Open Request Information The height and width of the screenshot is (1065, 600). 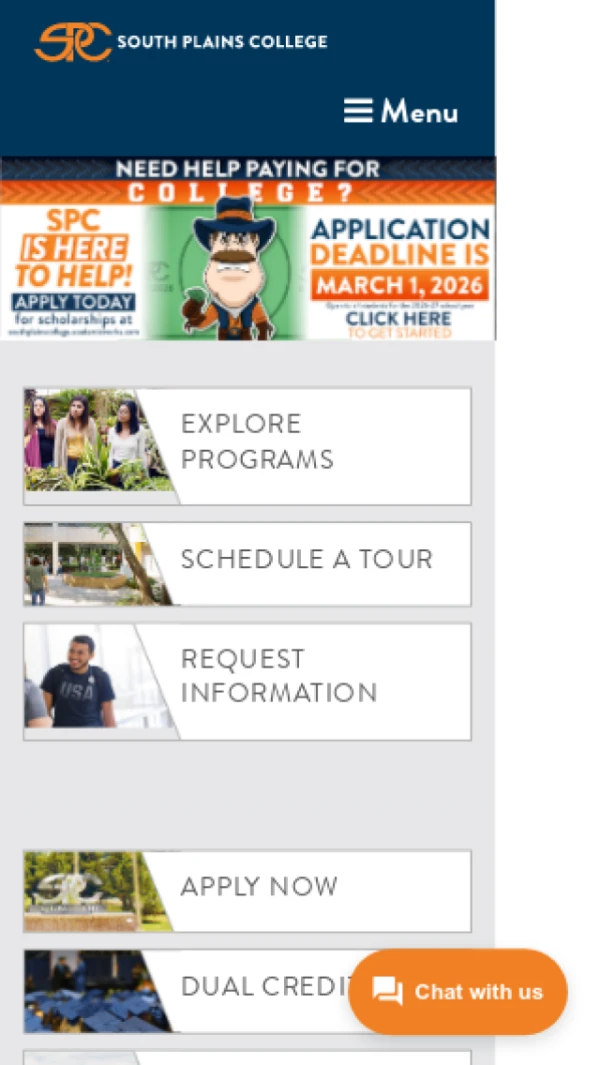[x=247, y=681]
